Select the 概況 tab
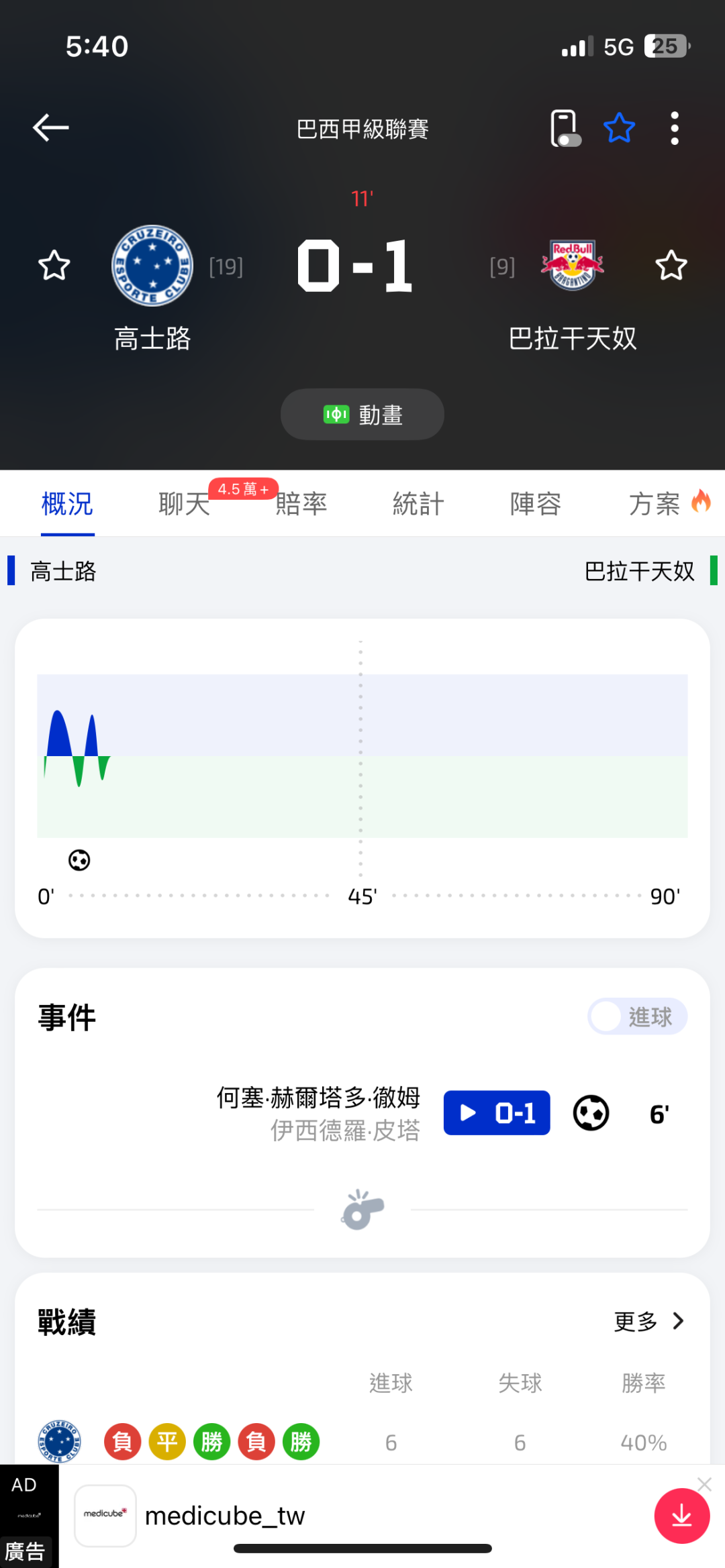The image size is (725, 1568). click(x=67, y=504)
